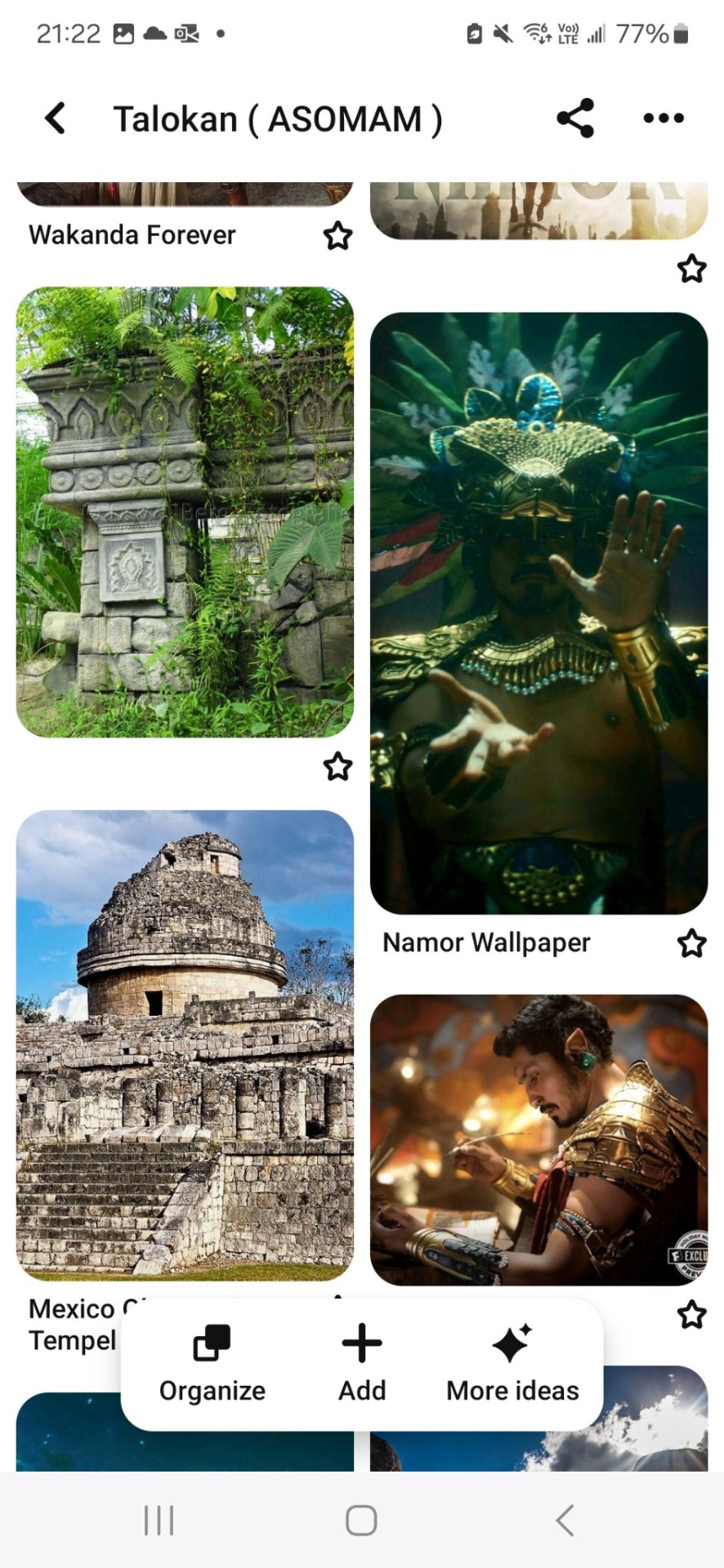This screenshot has width=724, height=1568.
Task: Go to the home screen
Action: (x=361, y=1521)
